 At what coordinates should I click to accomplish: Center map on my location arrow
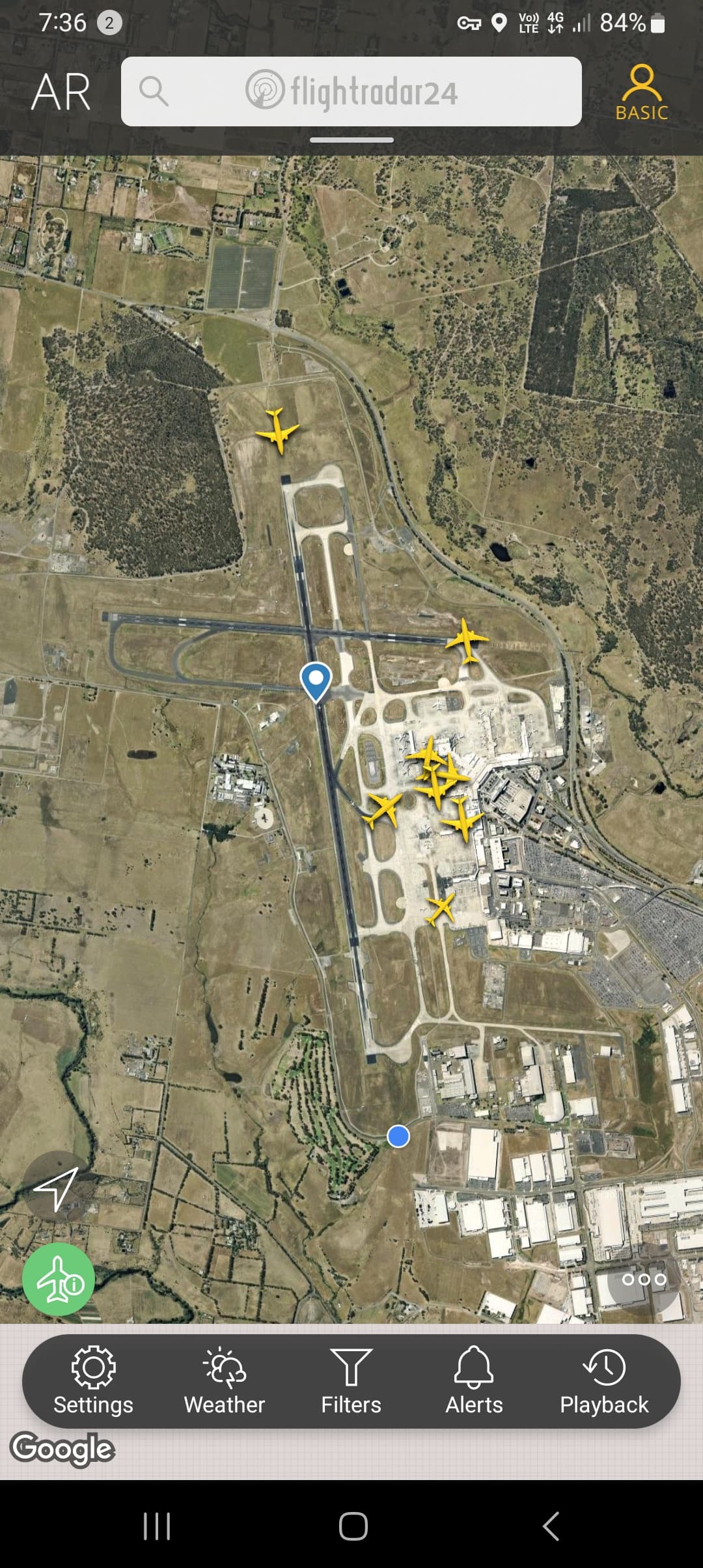pos(57,1188)
